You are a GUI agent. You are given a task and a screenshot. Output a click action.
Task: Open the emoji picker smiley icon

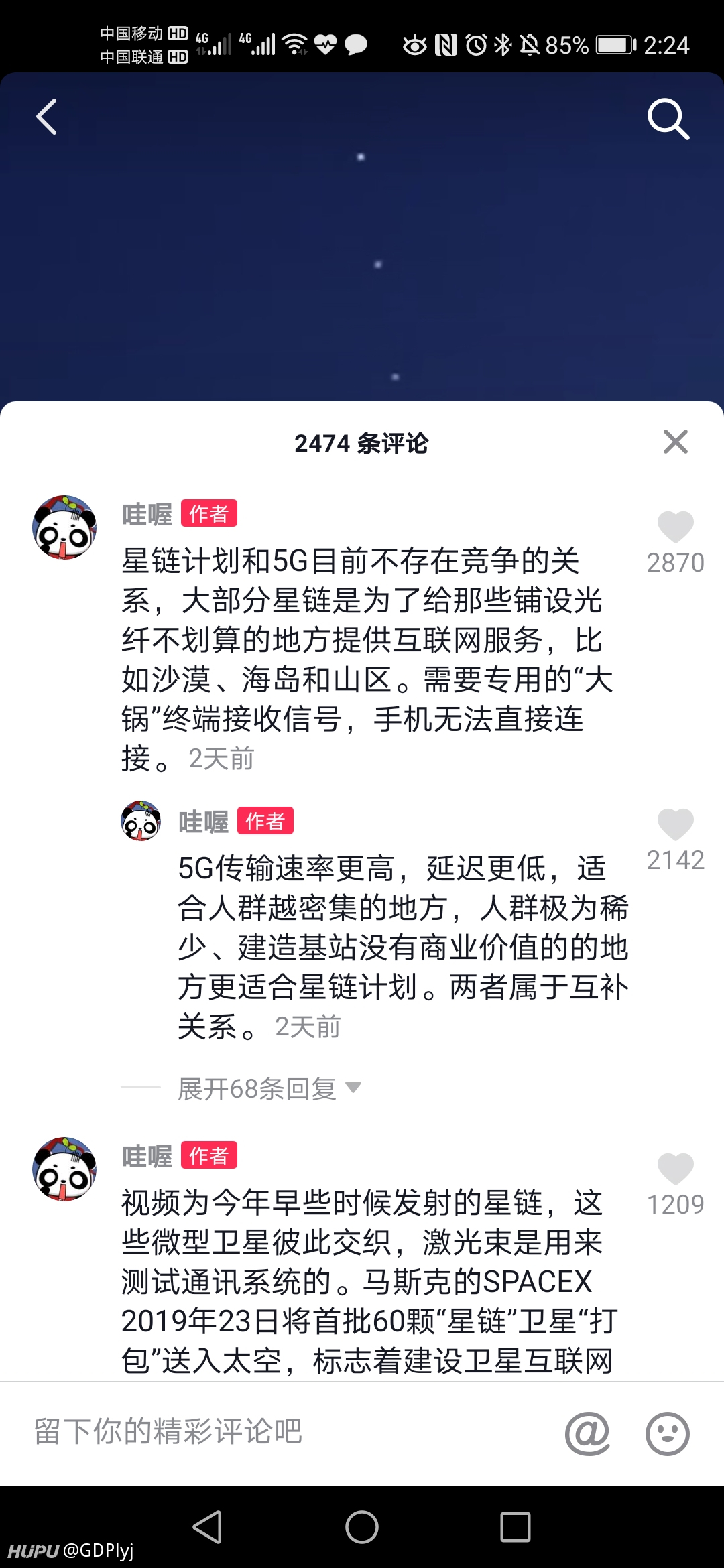coord(667,1433)
